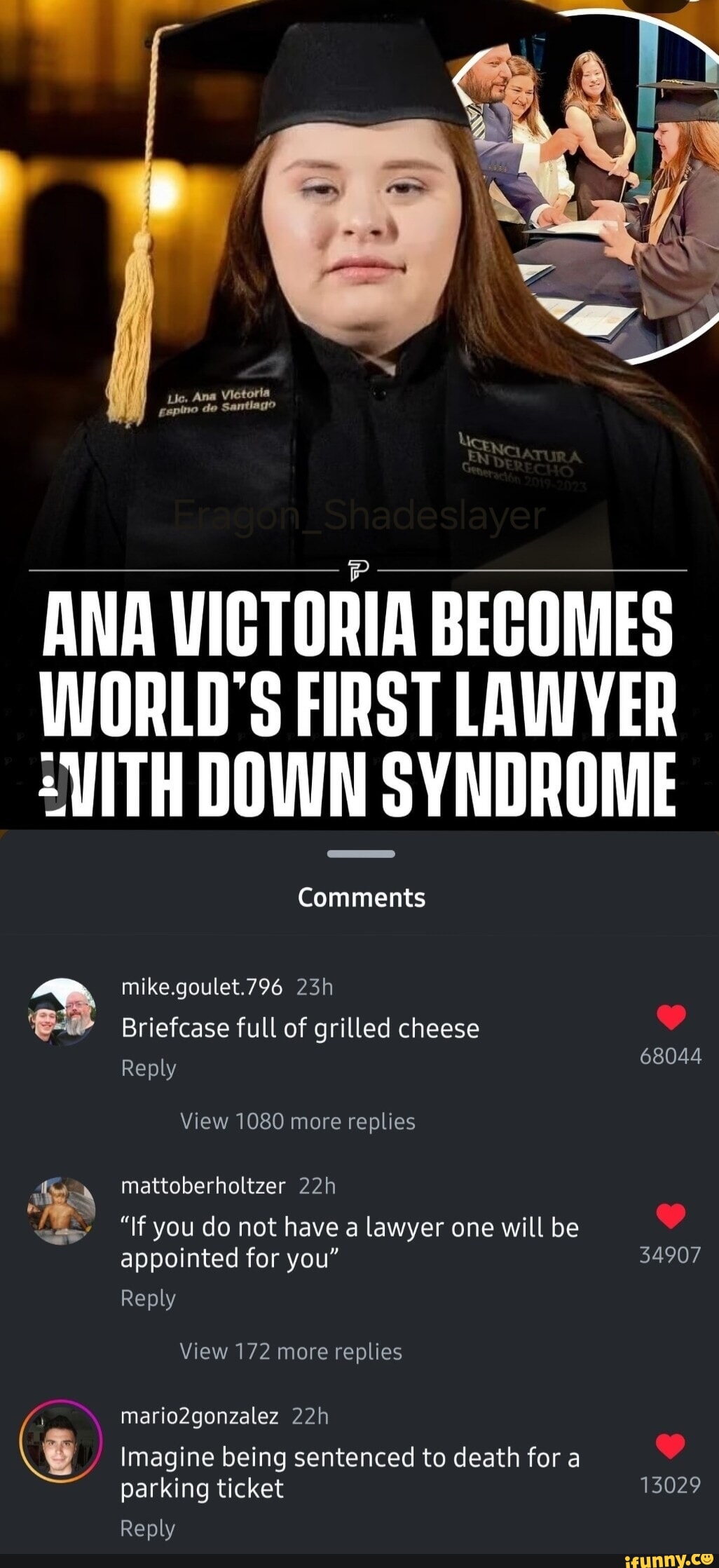Reply to mike.goulet.796's comment
Screen dimensions: 719x1568
148,1068
